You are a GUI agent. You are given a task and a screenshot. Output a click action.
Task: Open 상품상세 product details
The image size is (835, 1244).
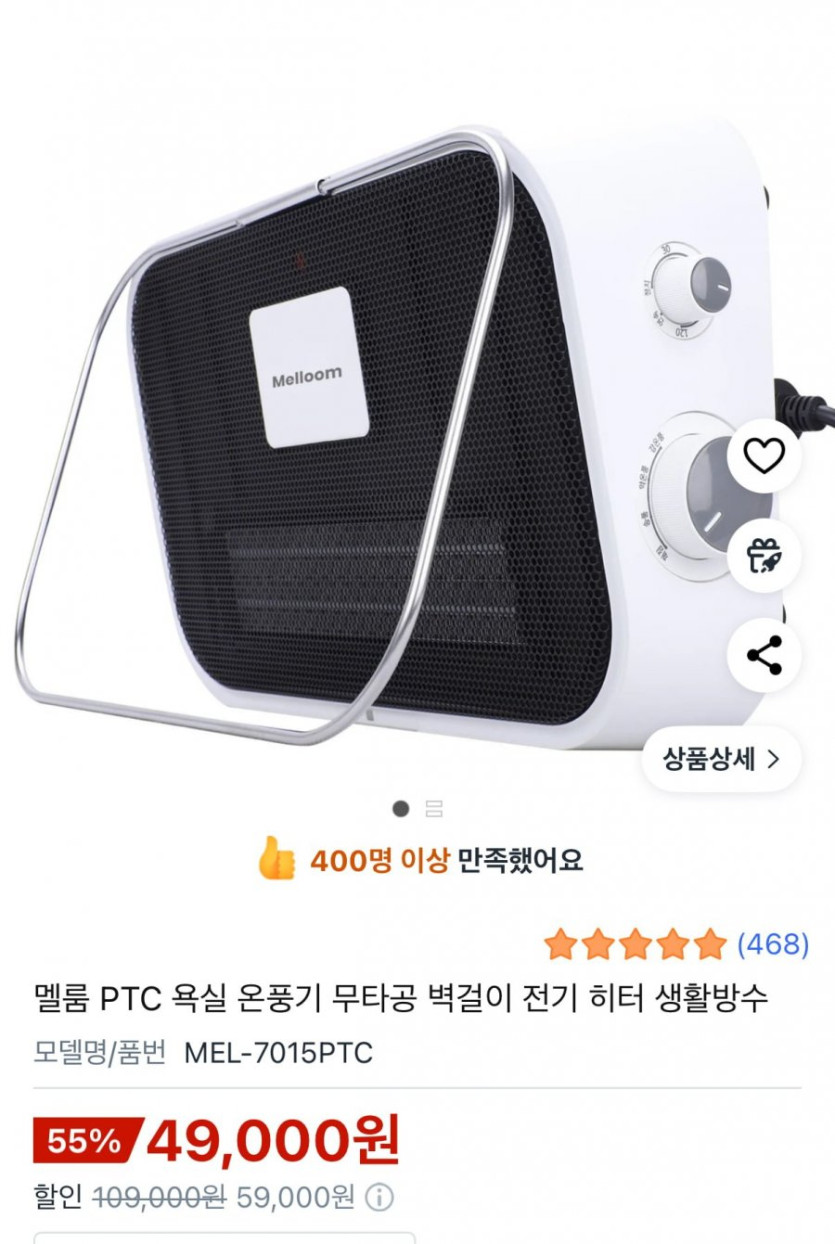pyautogui.click(x=721, y=759)
